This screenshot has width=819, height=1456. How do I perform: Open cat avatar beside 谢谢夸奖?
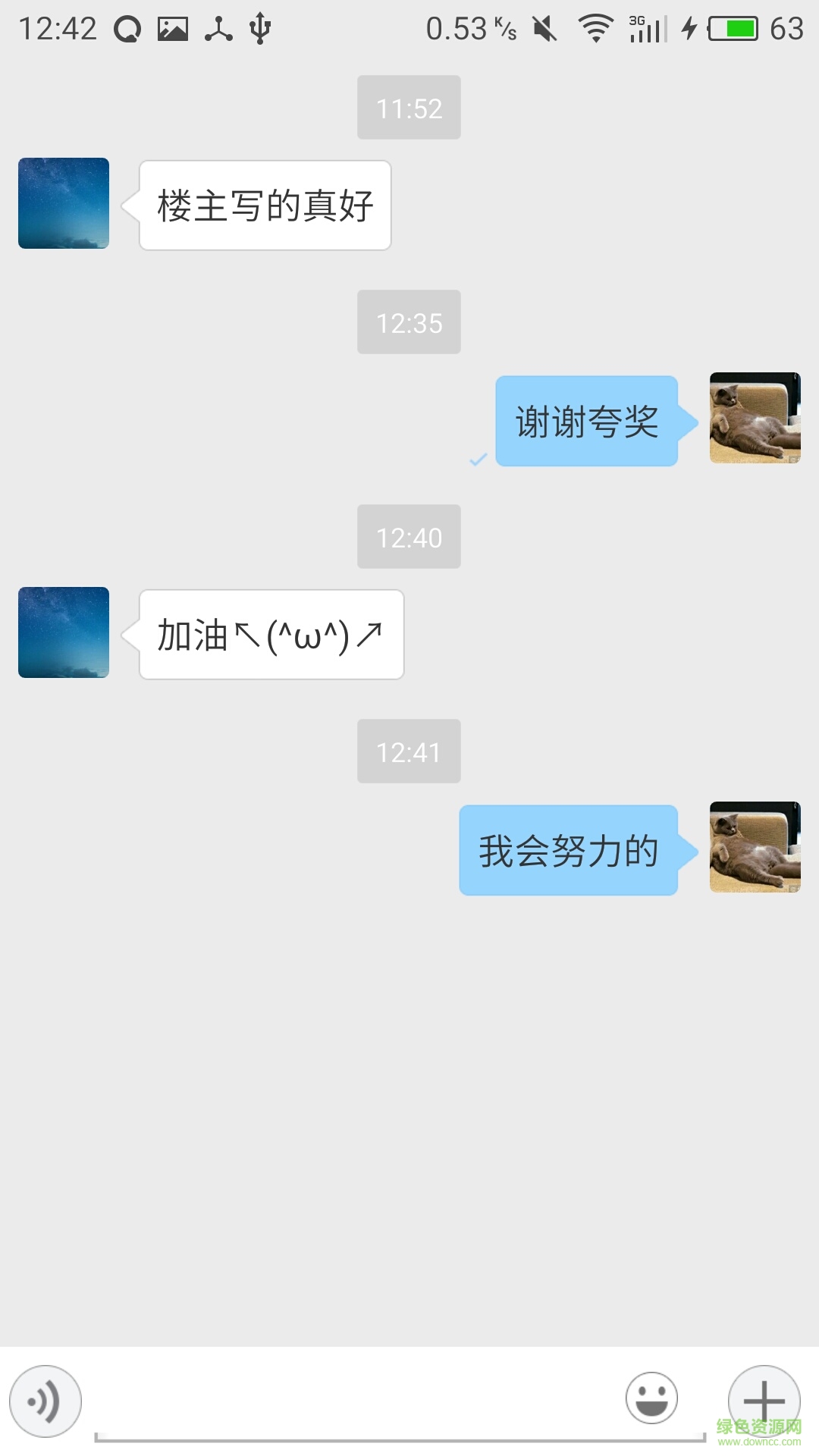pyautogui.click(x=755, y=418)
